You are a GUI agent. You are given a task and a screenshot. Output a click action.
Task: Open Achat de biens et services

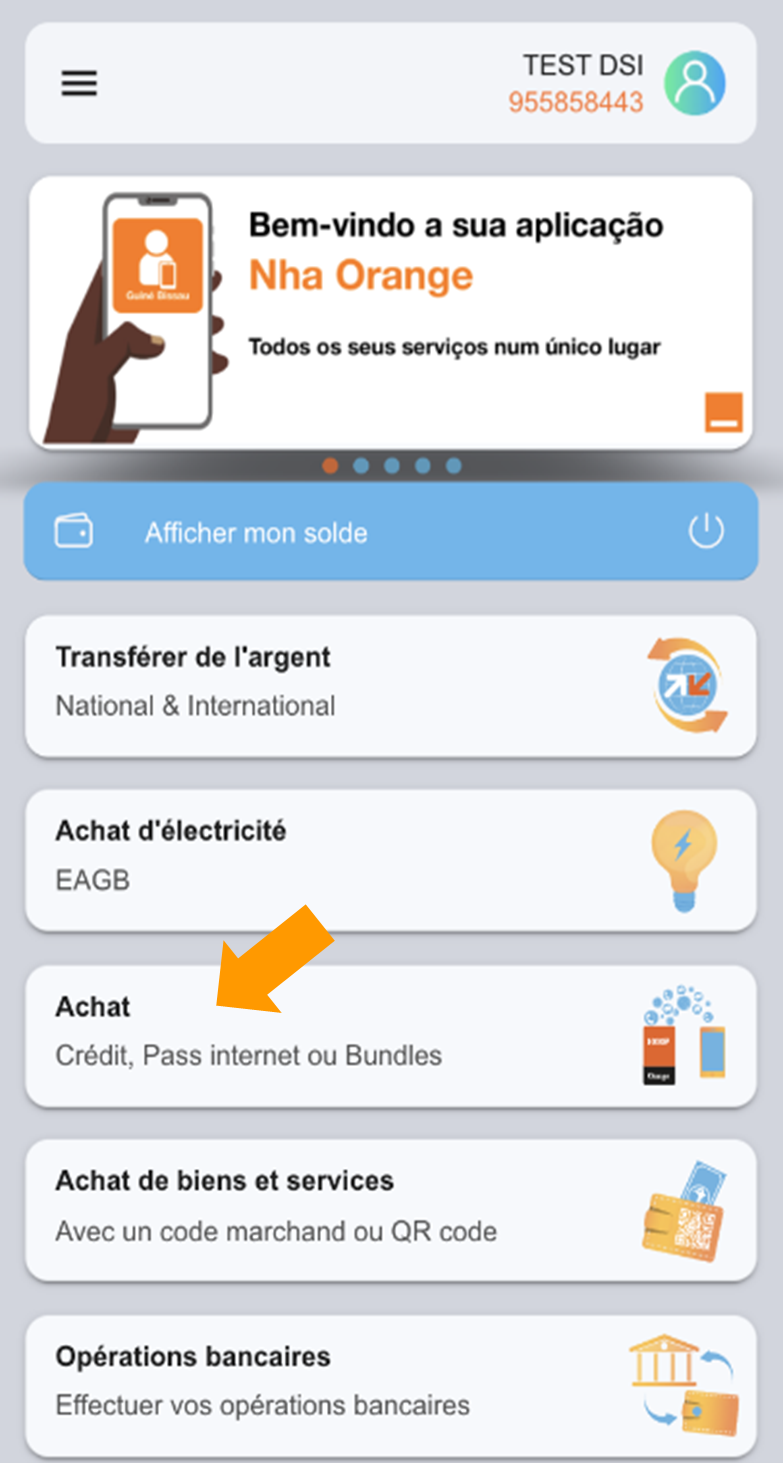[x=390, y=1210]
